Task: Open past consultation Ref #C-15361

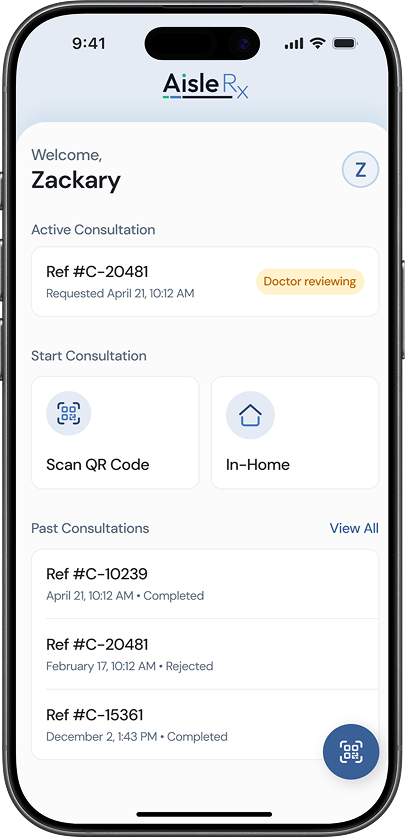Action: (205, 725)
